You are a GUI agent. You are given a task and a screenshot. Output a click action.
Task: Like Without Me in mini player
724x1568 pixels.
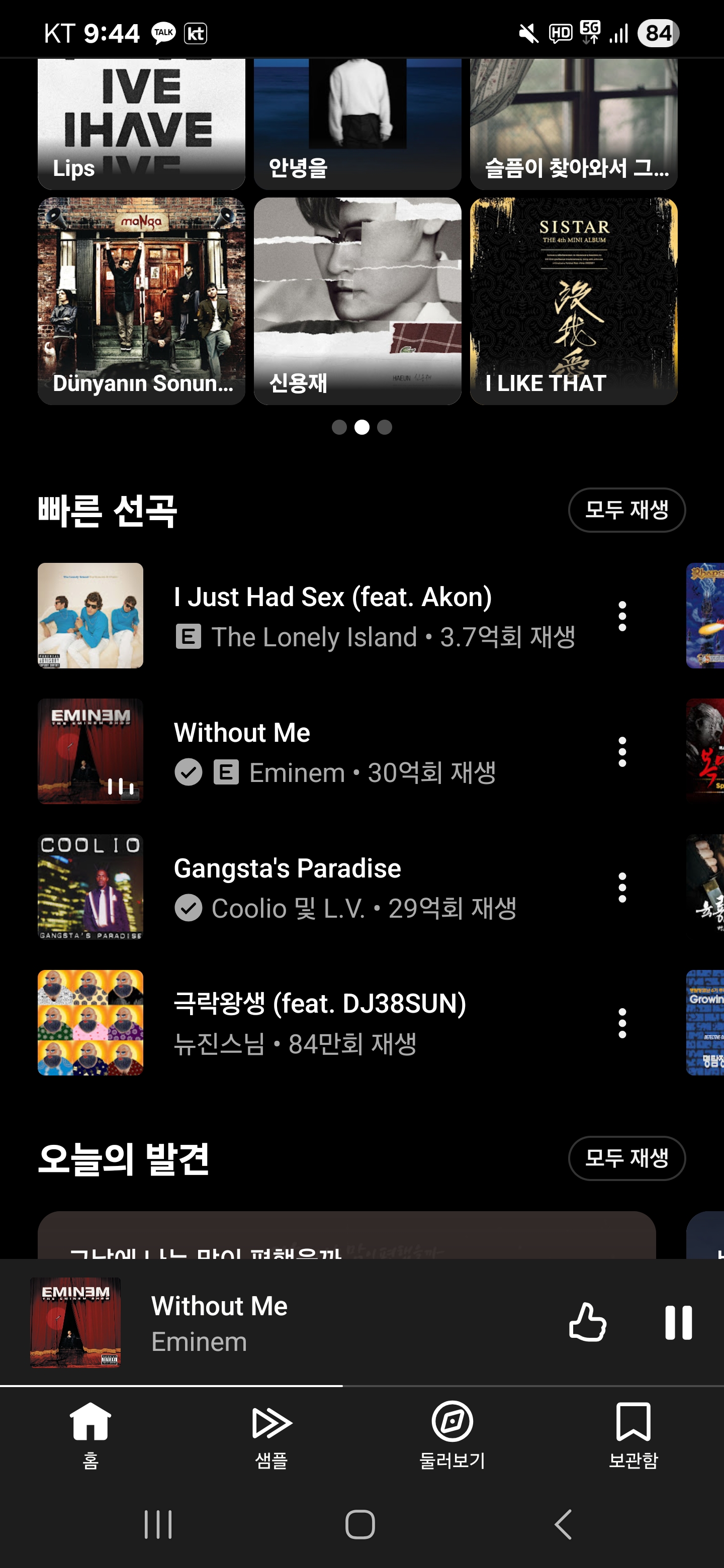point(587,1322)
